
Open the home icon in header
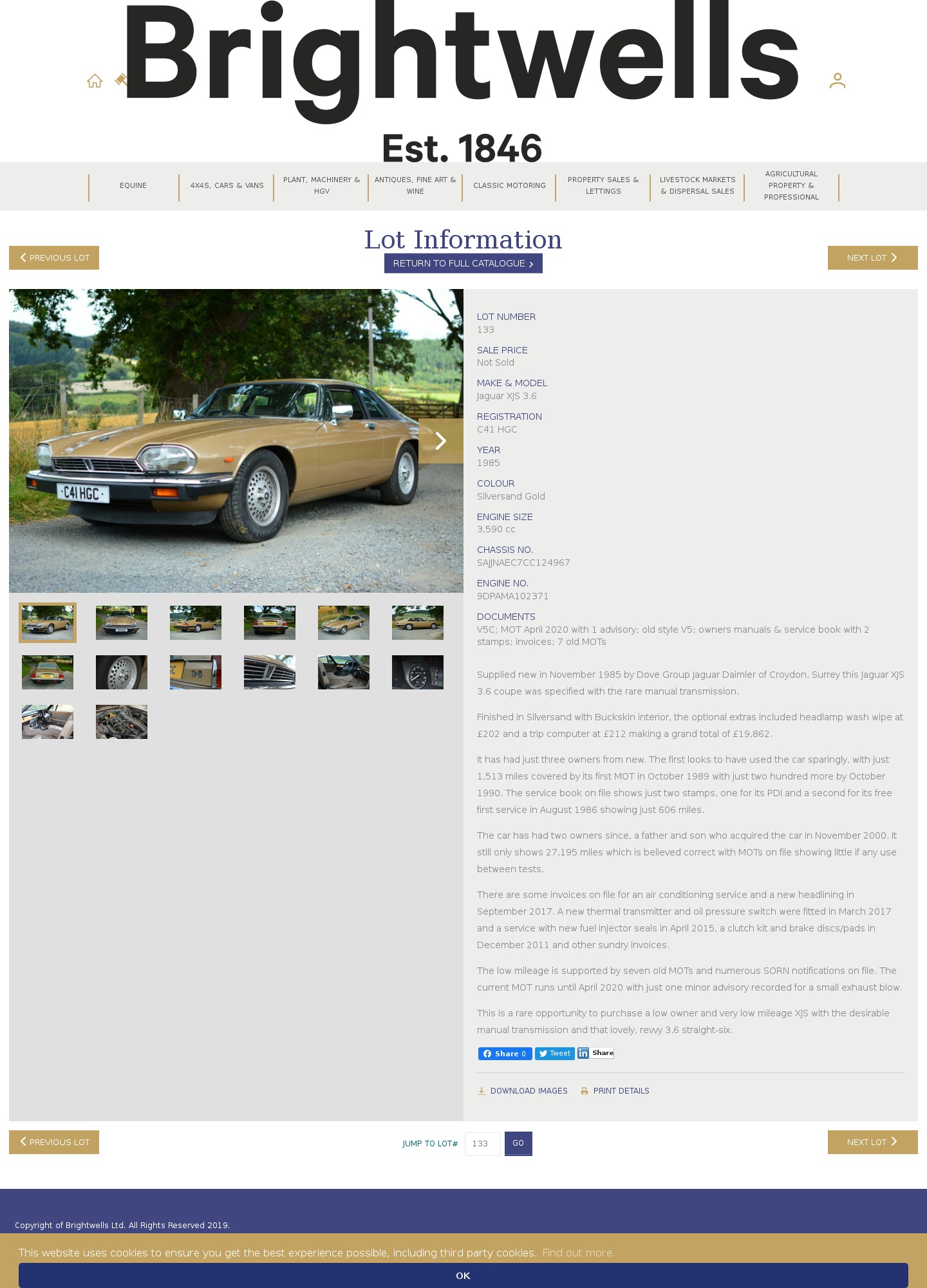click(95, 81)
